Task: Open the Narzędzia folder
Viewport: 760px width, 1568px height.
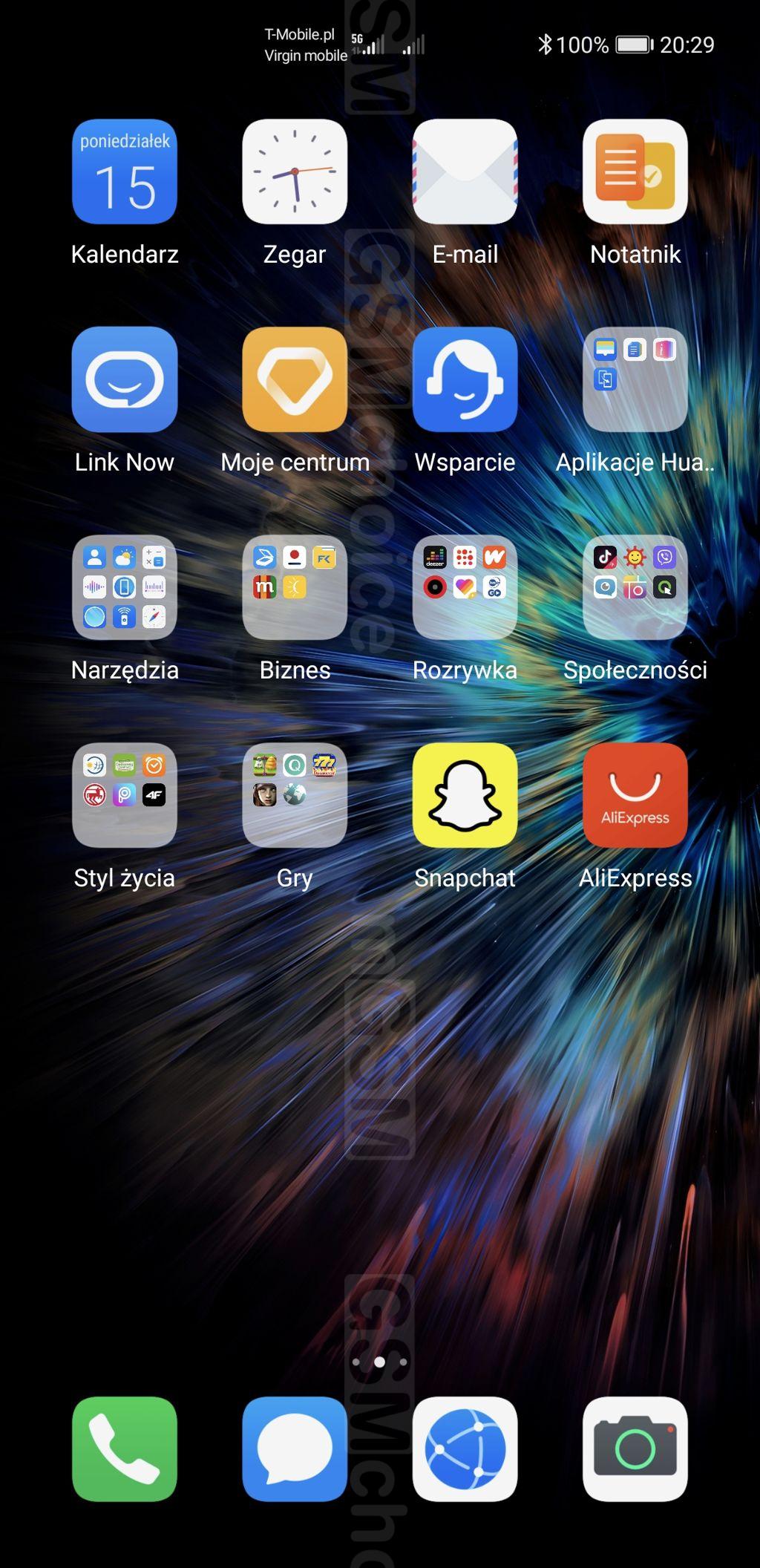Action: tap(125, 587)
